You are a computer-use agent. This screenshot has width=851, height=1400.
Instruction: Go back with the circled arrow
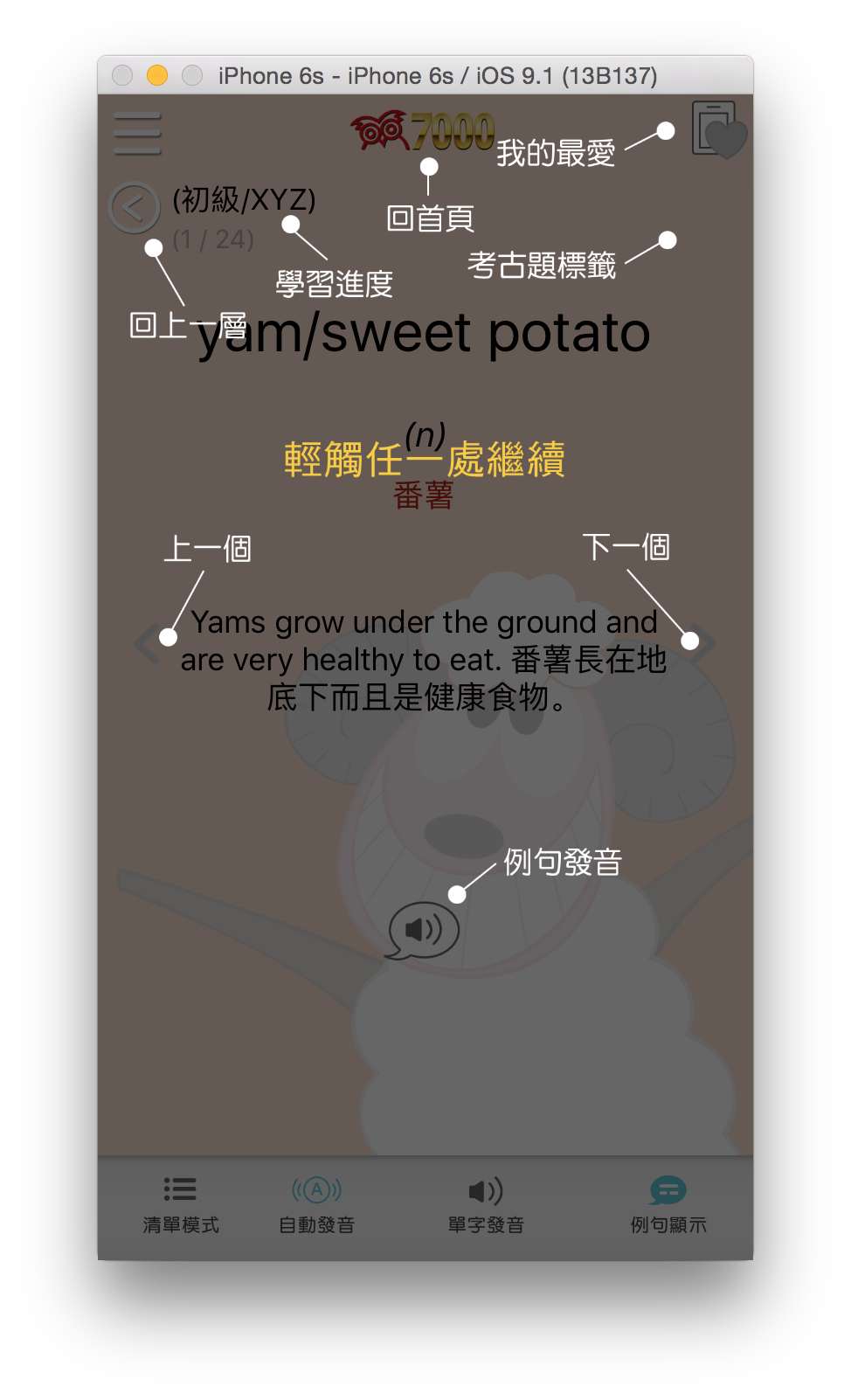click(134, 208)
